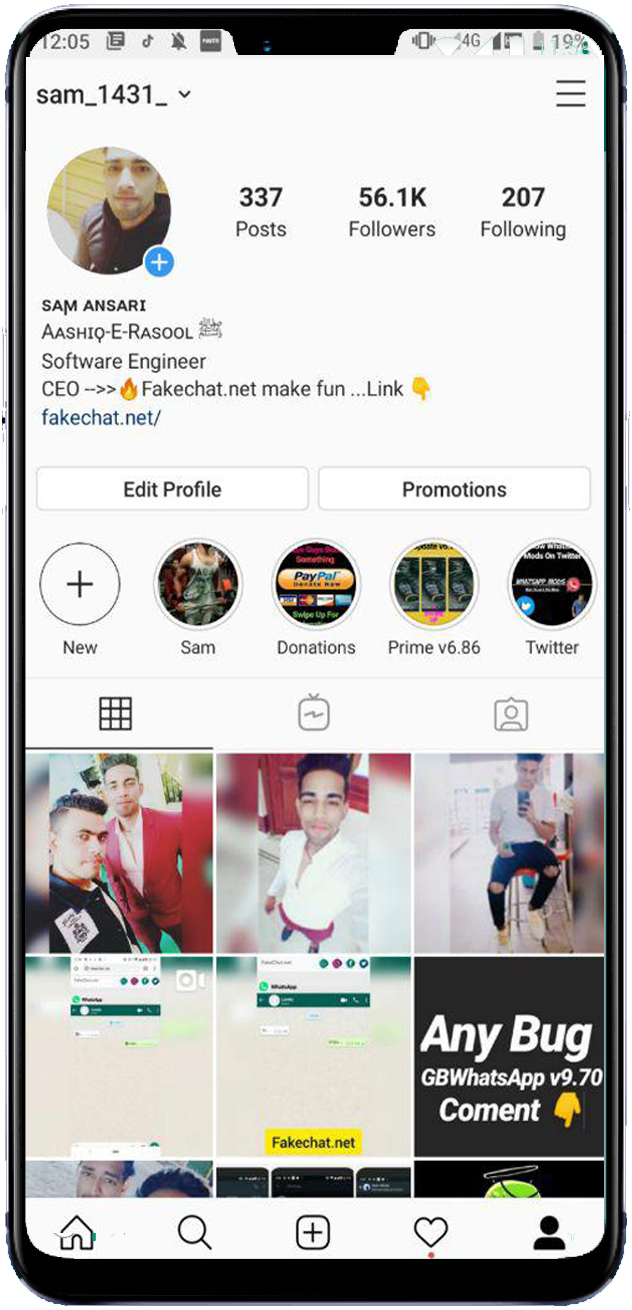Open the Donations highlight
Screen dimensions: 632x1310
(x=316, y=585)
